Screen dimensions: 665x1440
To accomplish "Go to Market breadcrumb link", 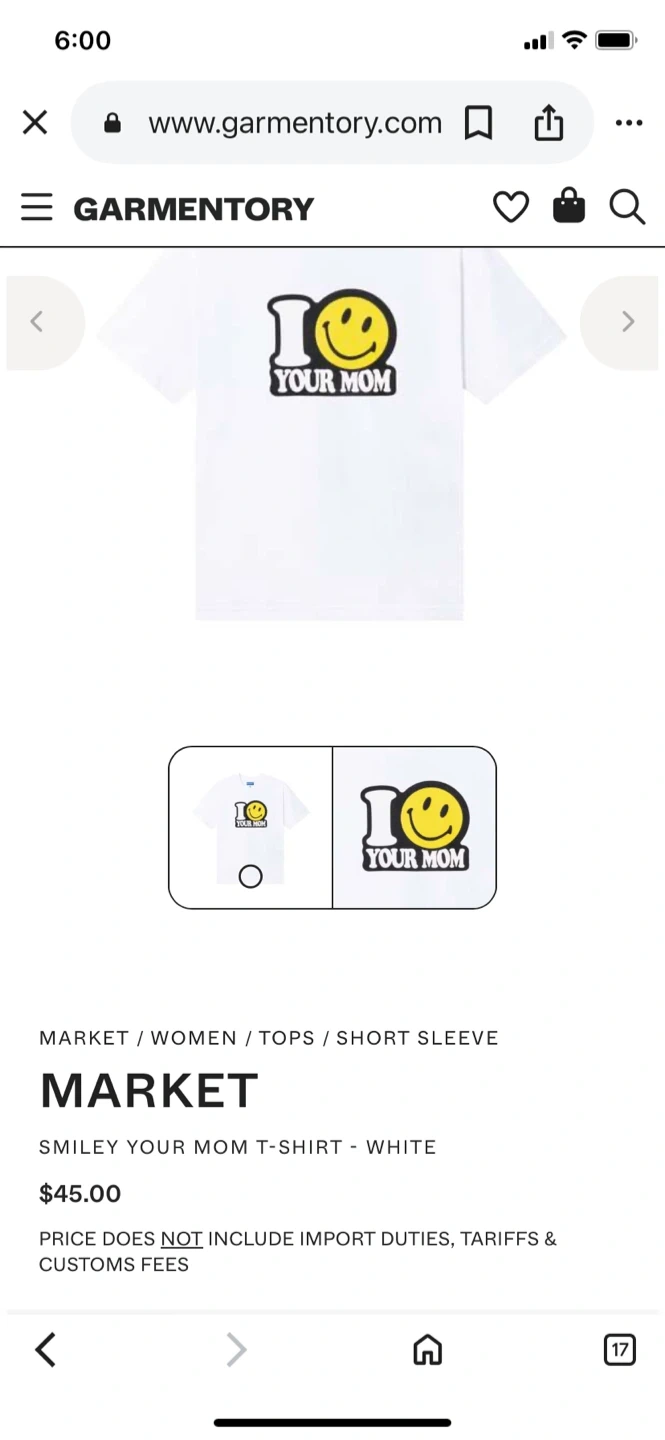I will 84,1038.
